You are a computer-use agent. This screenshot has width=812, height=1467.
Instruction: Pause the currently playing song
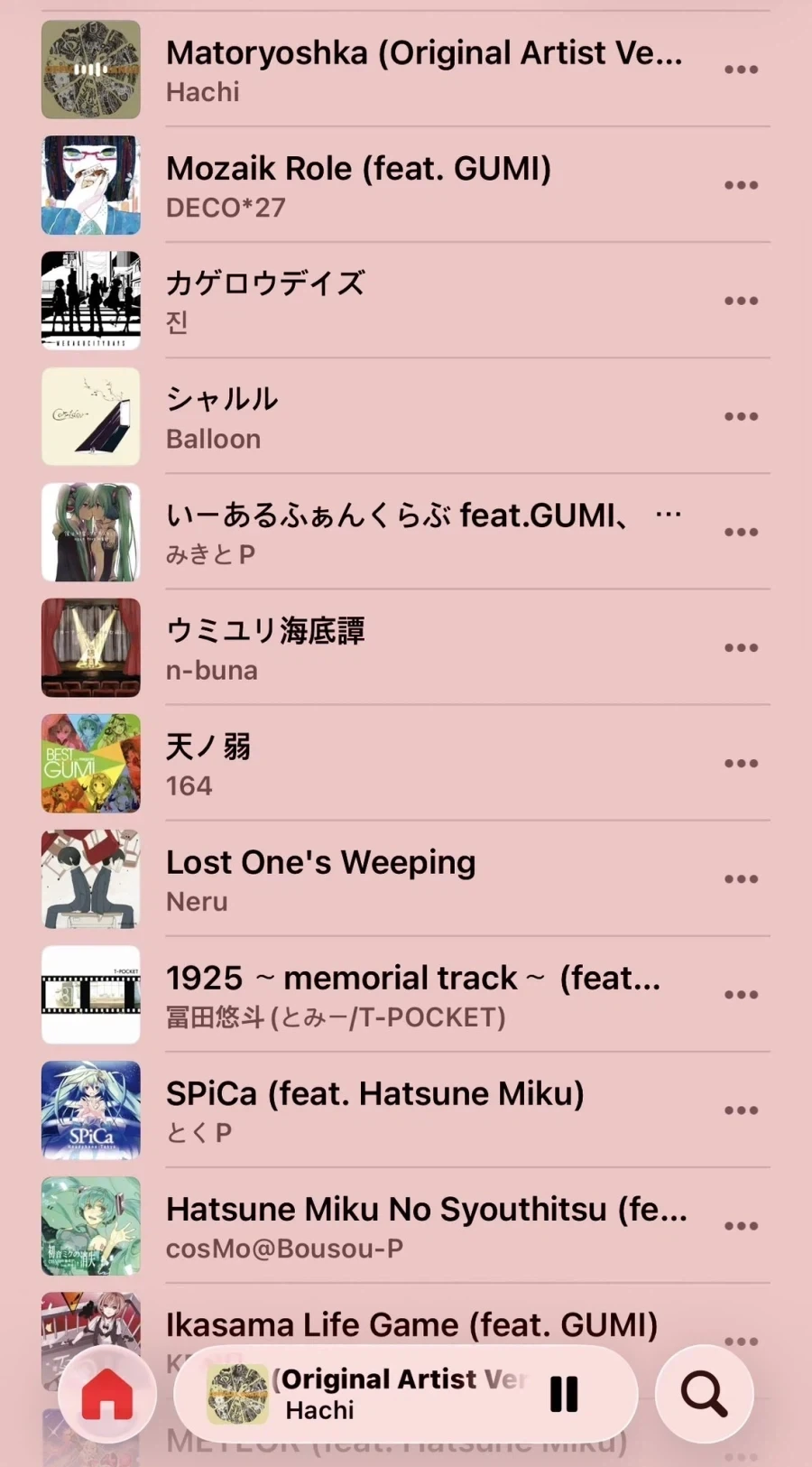tap(564, 1394)
